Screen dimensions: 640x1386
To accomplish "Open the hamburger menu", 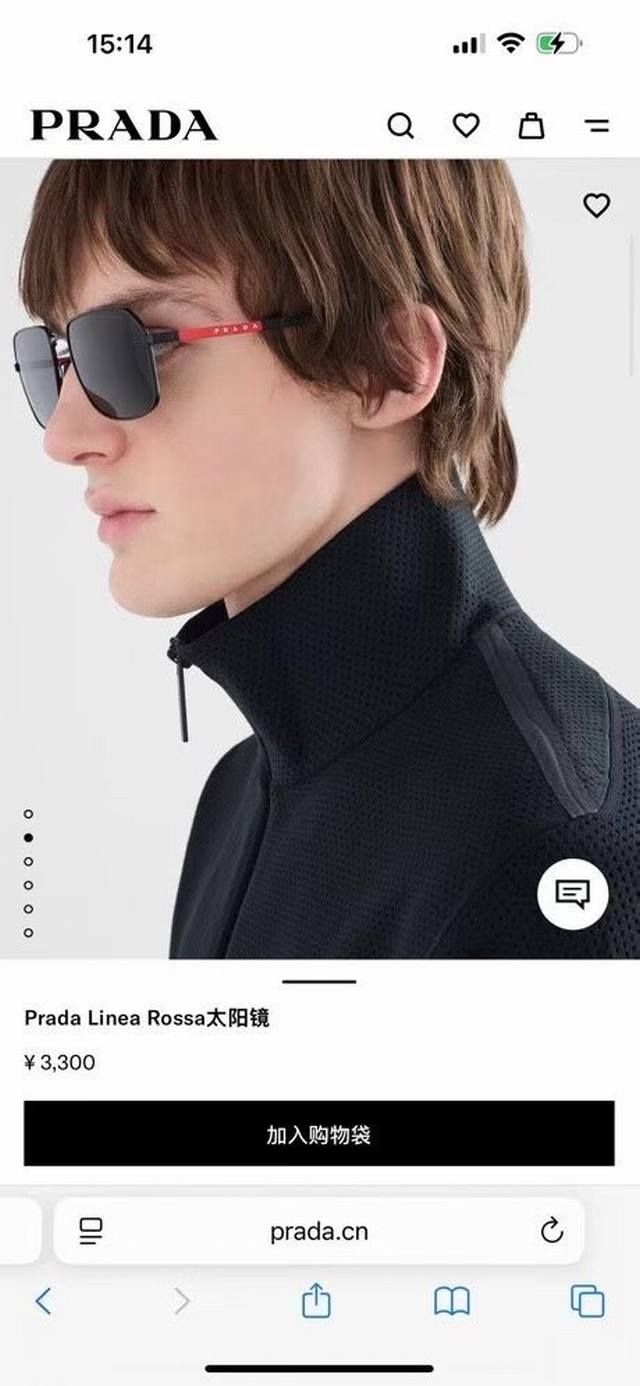I will click(x=597, y=126).
